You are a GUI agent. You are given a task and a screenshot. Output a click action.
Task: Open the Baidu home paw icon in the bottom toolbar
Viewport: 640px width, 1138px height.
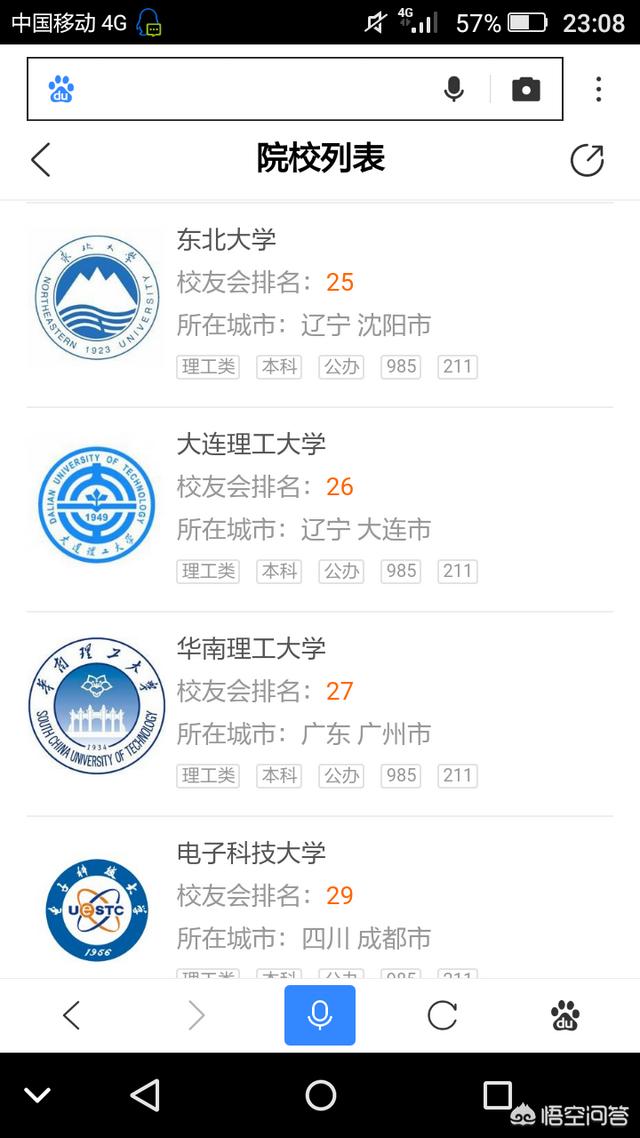pyautogui.click(x=565, y=1015)
